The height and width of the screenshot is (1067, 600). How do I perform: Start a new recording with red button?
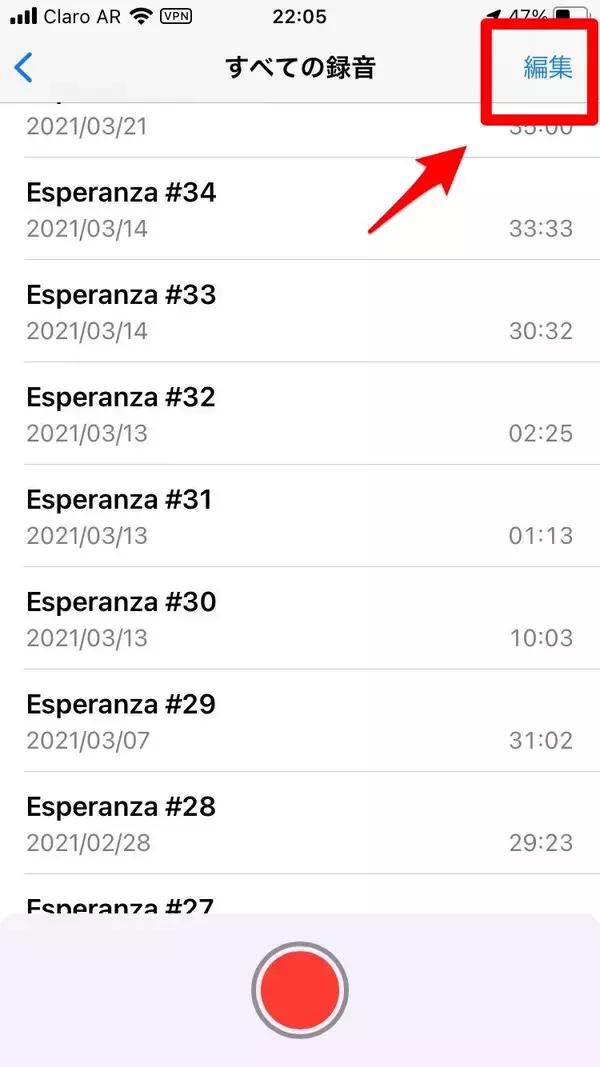[x=300, y=990]
